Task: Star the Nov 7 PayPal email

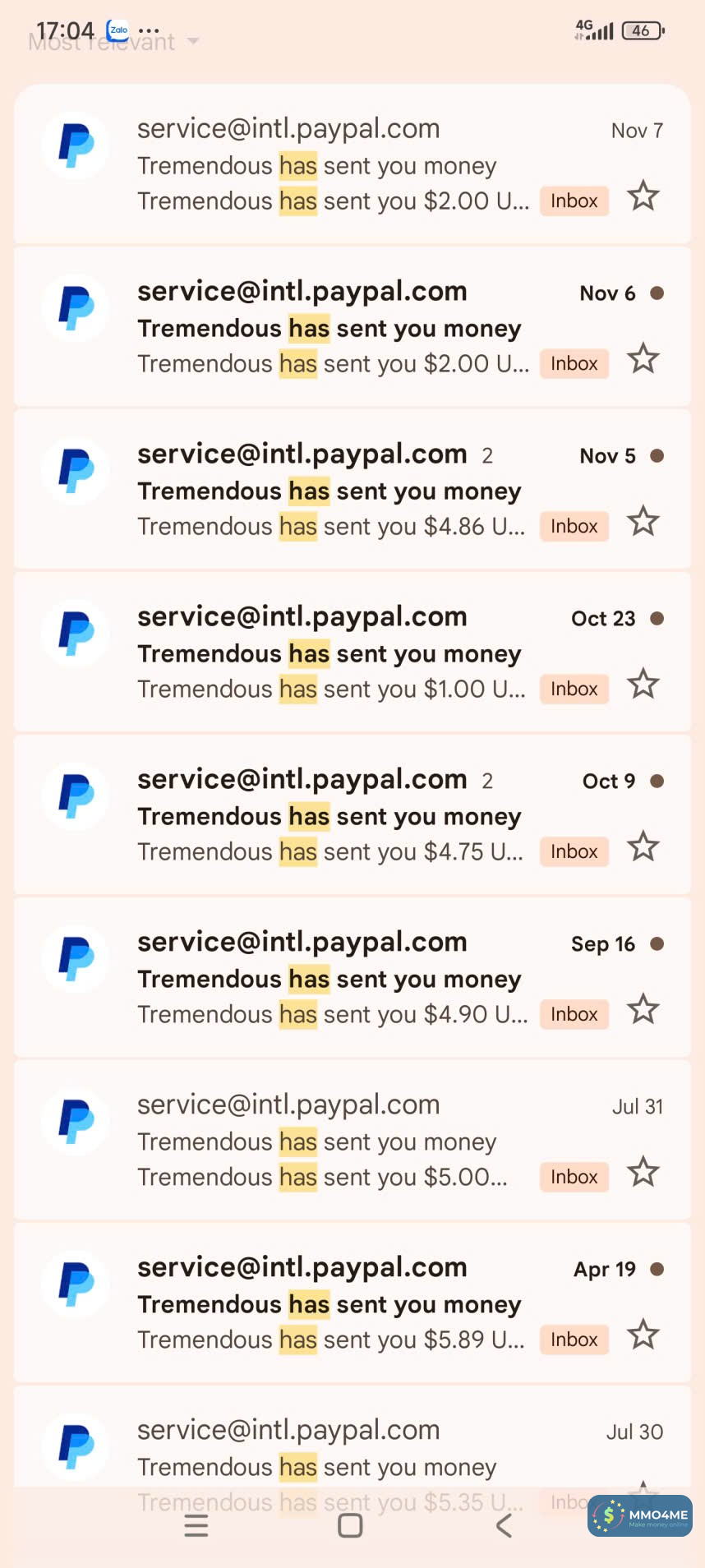Action: pos(643,196)
